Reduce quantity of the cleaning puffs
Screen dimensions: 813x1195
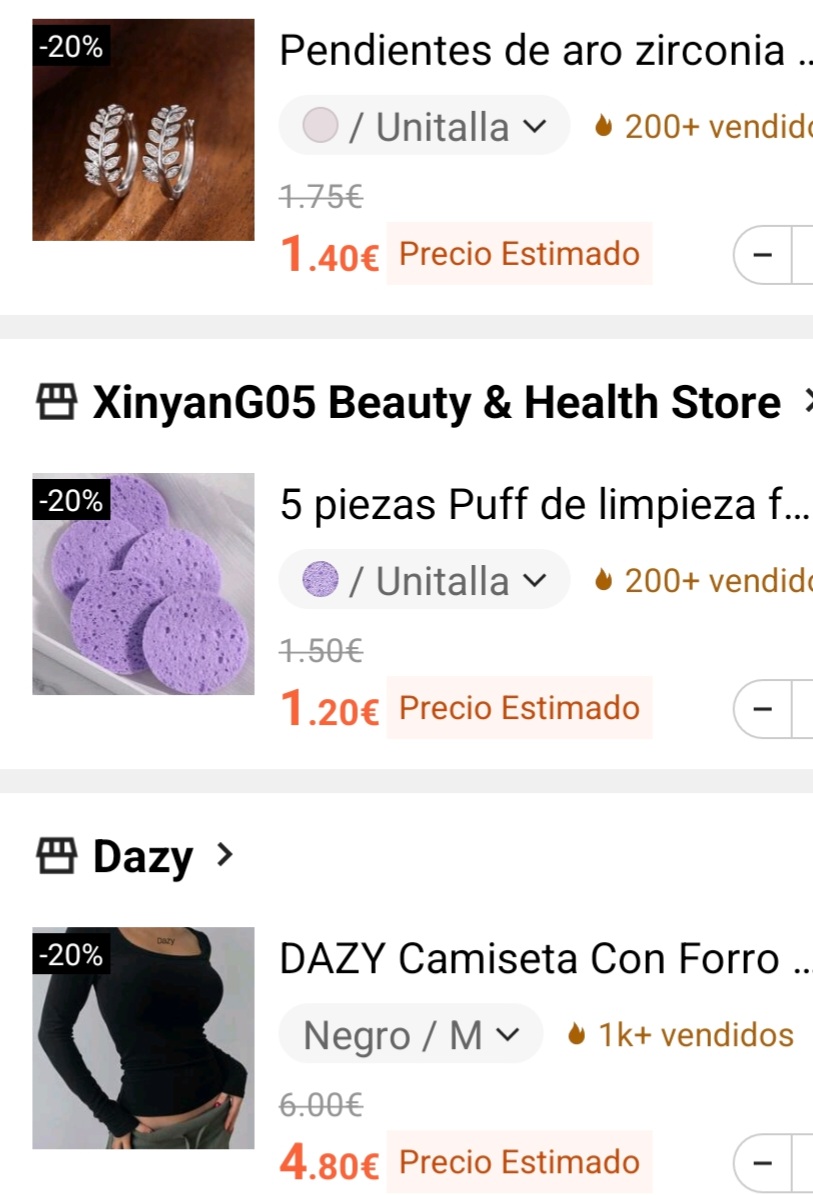(x=764, y=709)
